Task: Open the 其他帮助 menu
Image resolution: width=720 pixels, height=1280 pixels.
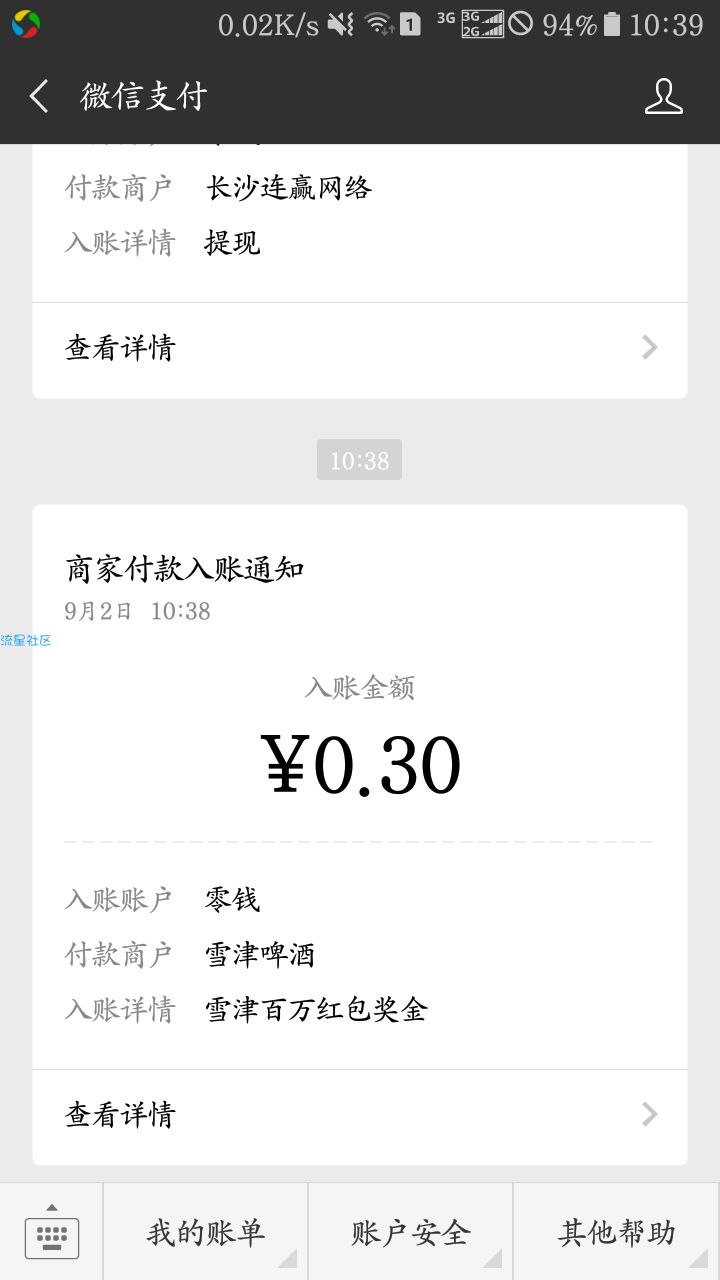Action: [617, 1232]
